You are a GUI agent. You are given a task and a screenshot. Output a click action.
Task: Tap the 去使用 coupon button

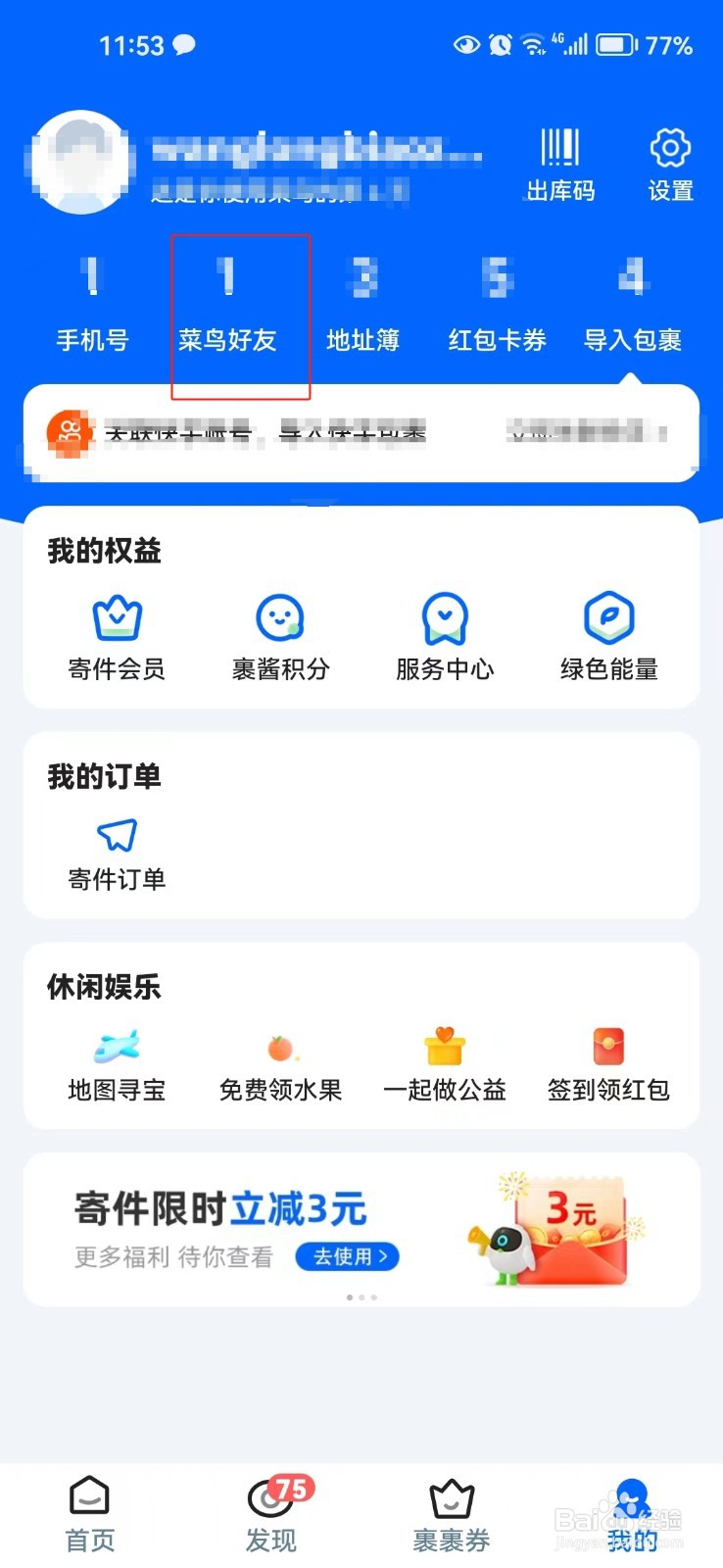point(347,1255)
